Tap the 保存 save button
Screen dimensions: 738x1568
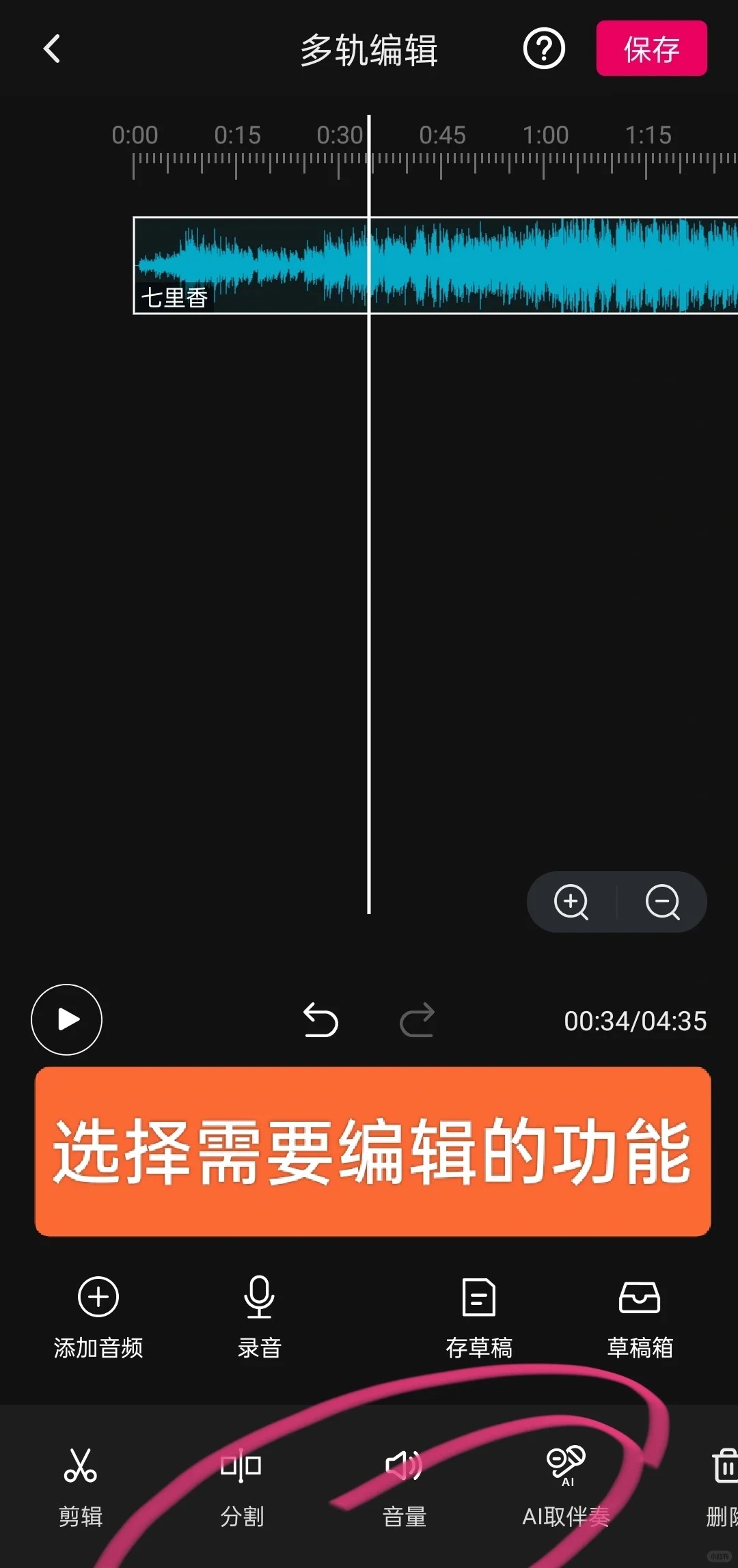[651, 49]
